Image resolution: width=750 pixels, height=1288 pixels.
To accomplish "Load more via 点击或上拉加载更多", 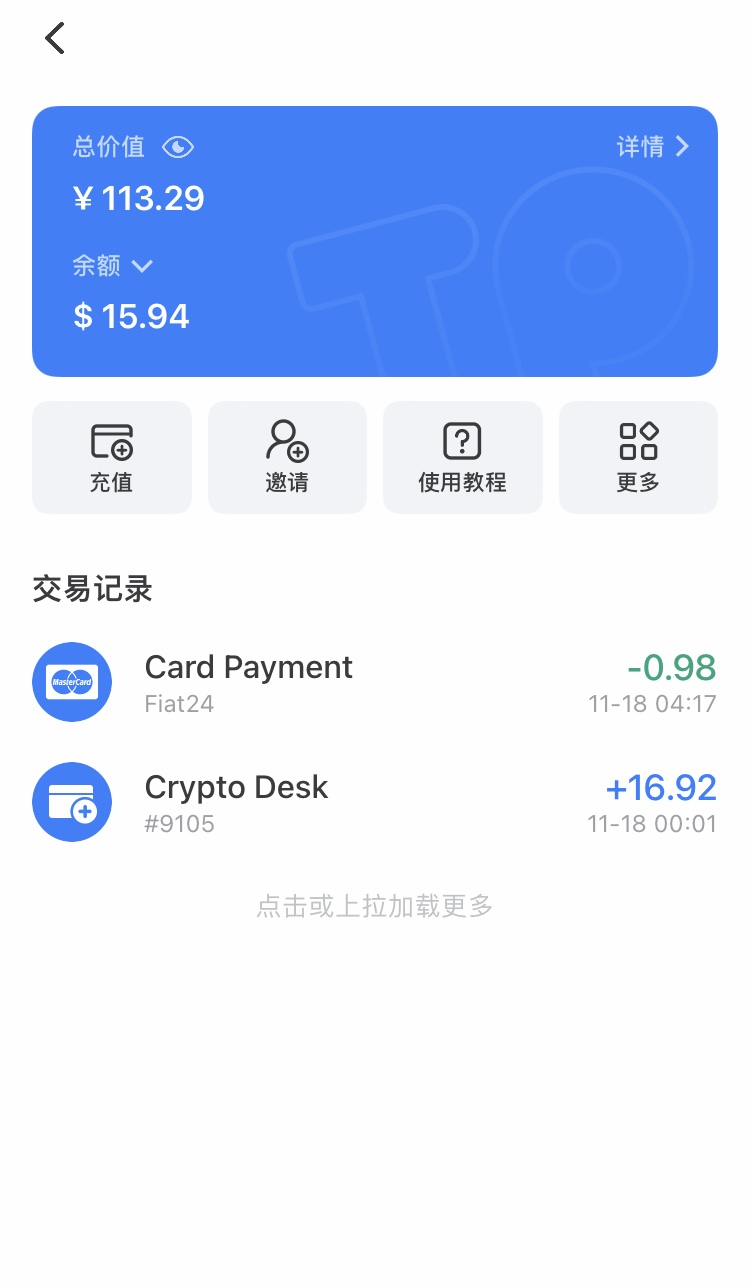I will click(375, 907).
